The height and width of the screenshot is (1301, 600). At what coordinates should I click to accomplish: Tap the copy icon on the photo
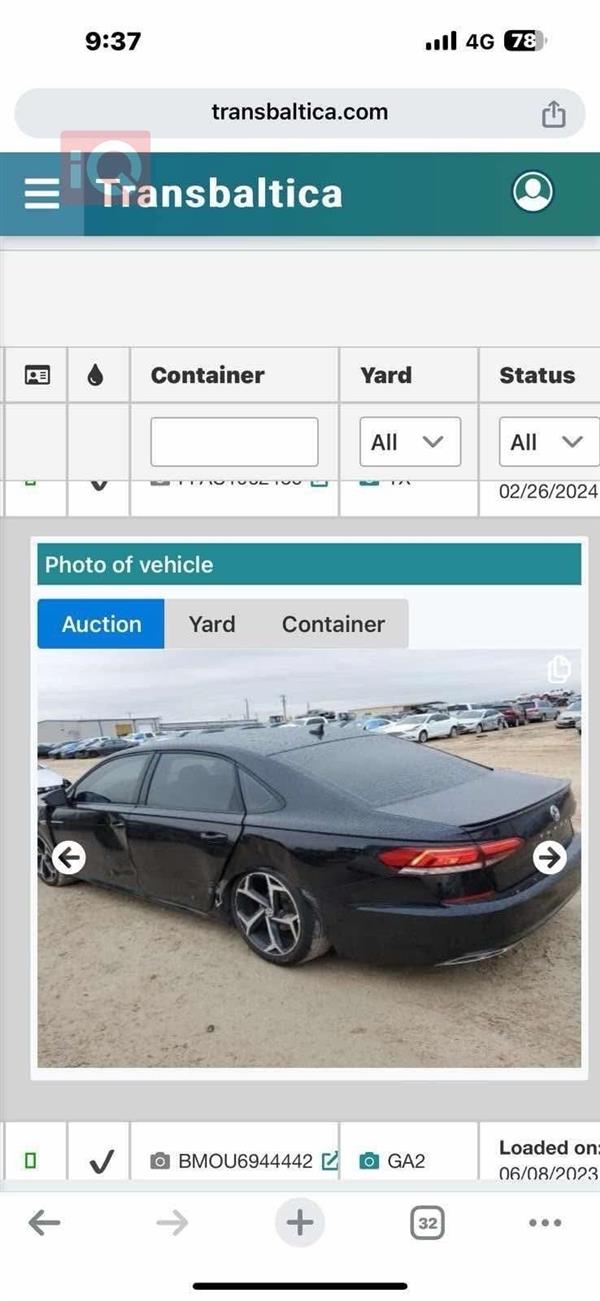pos(560,668)
